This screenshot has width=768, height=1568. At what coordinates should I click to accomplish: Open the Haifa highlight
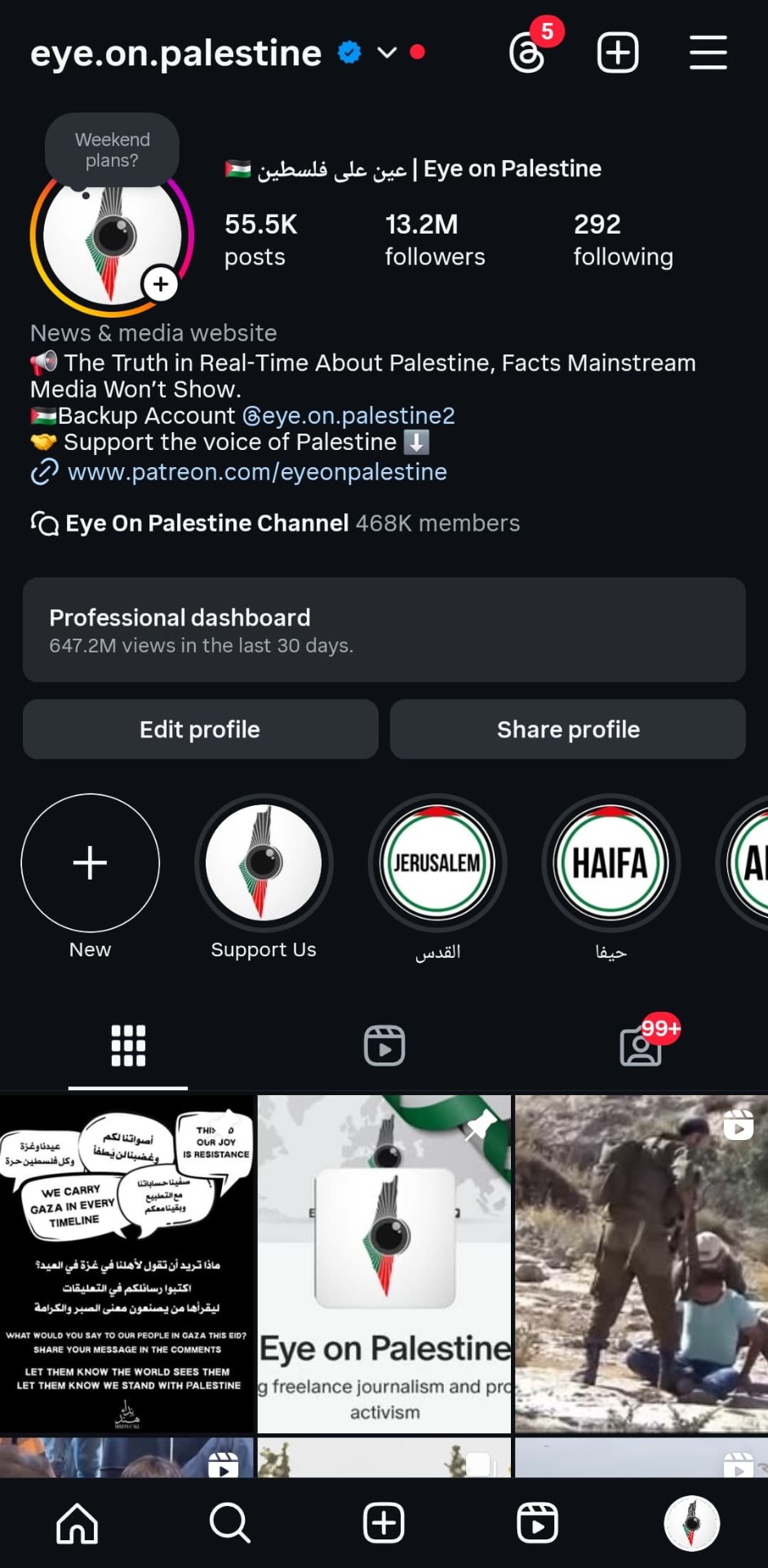[610, 863]
